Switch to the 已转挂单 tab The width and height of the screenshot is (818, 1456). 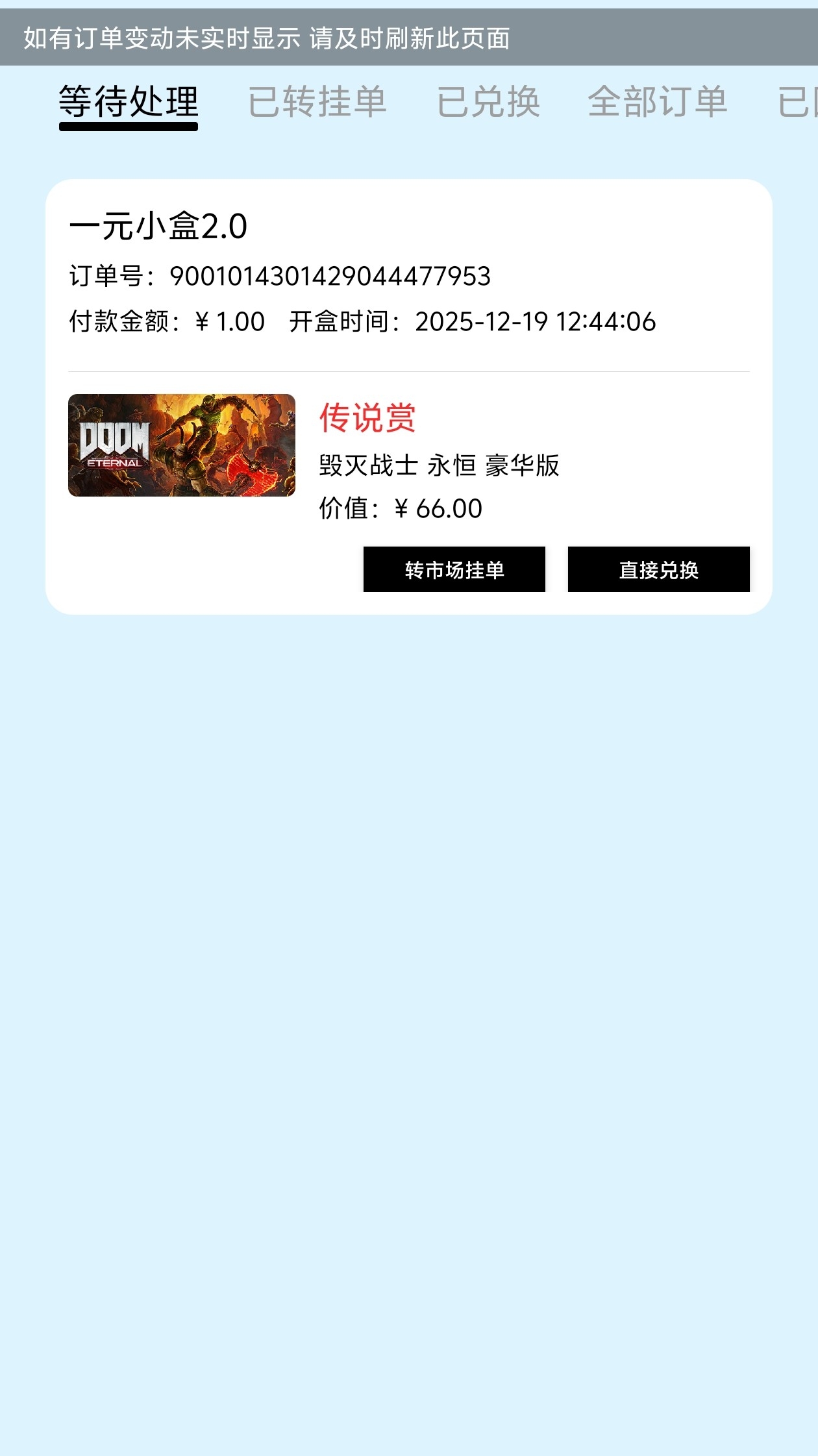click(x=317, y=103)
